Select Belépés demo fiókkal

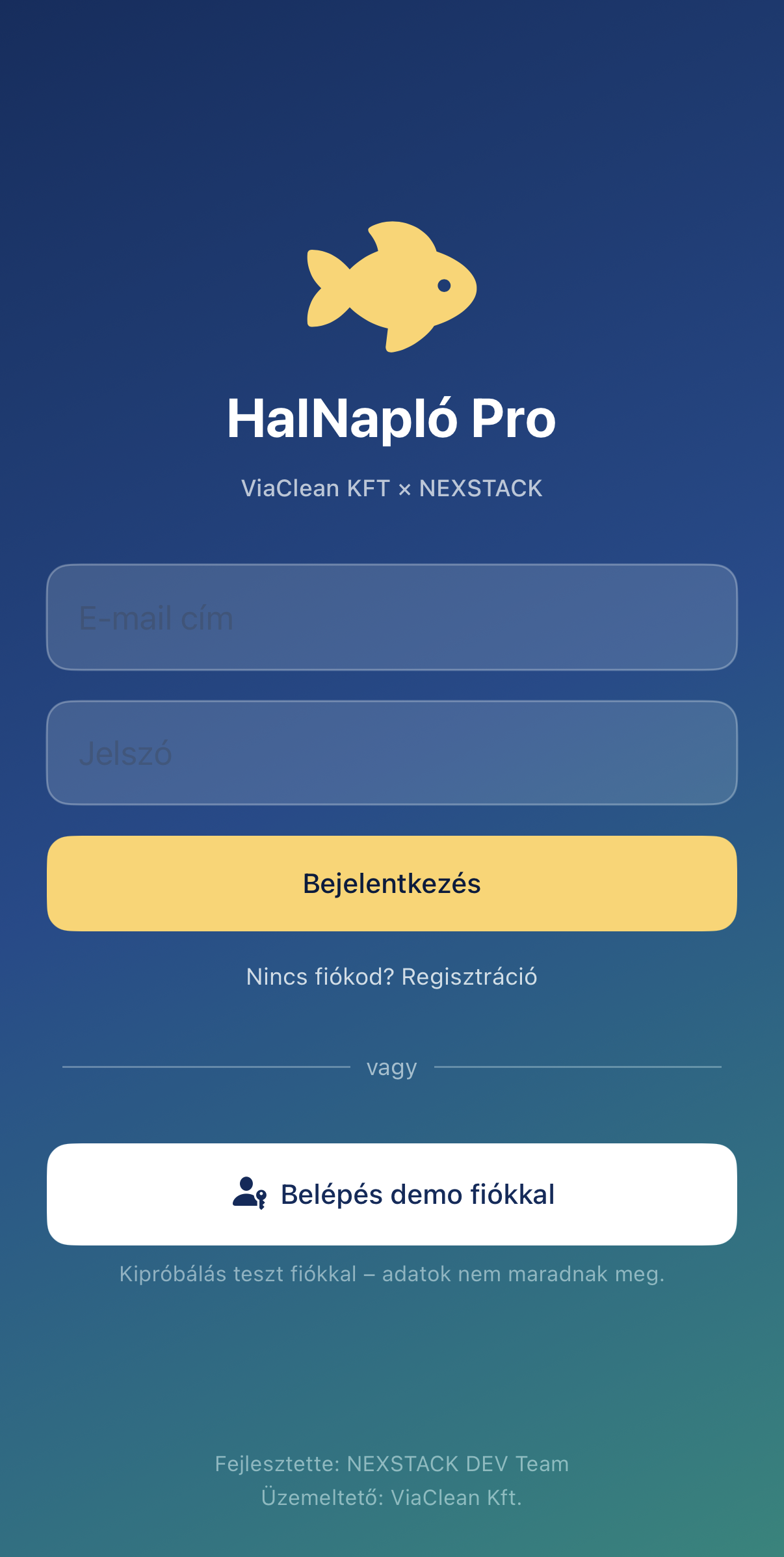click(x=391, y=1195)
